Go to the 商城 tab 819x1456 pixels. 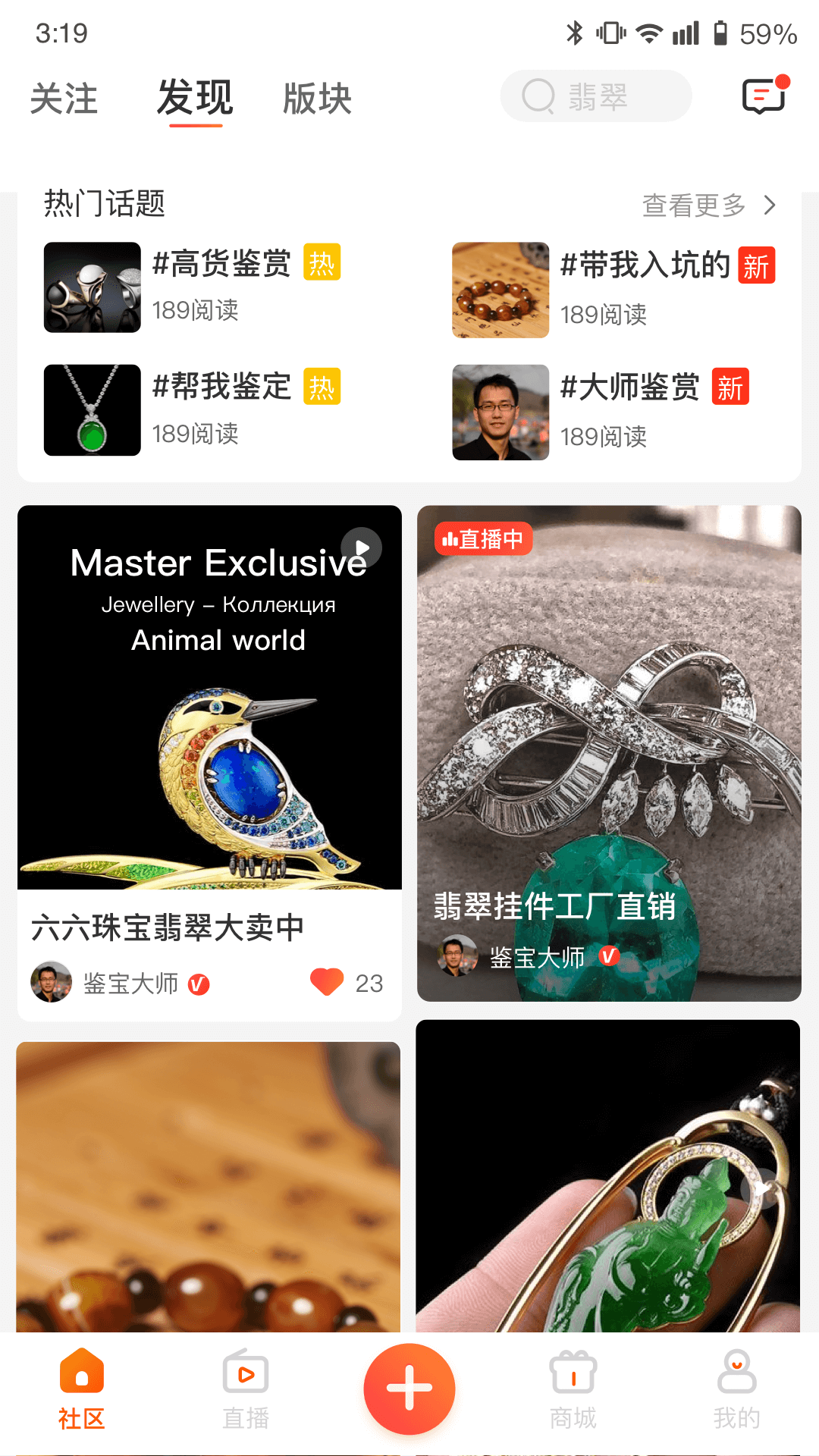[573, 1389]
